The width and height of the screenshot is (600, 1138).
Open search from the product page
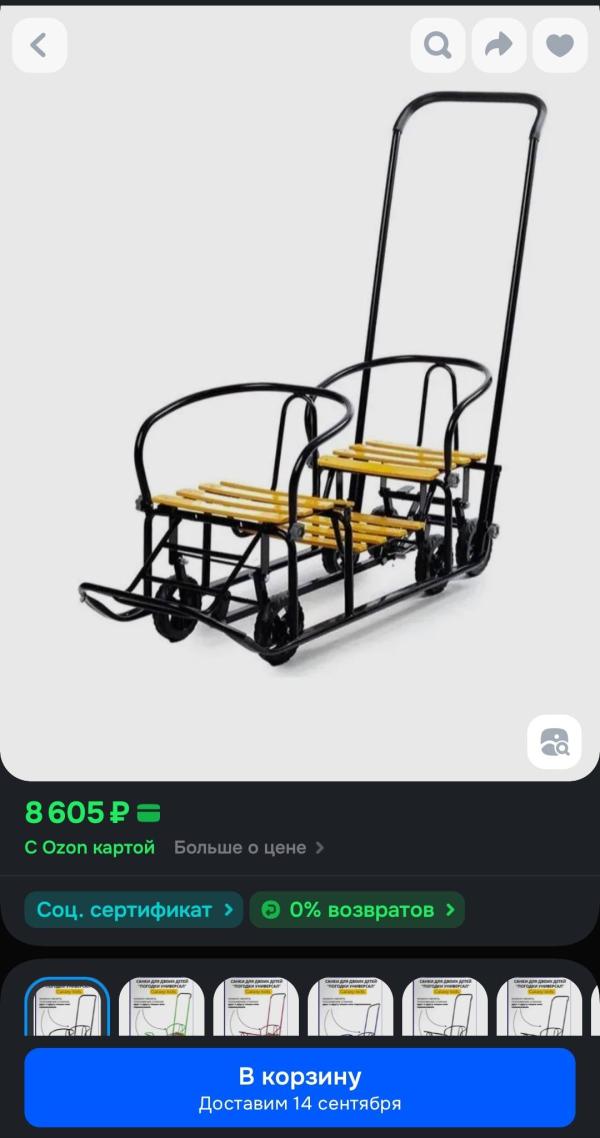click(438, 45)
